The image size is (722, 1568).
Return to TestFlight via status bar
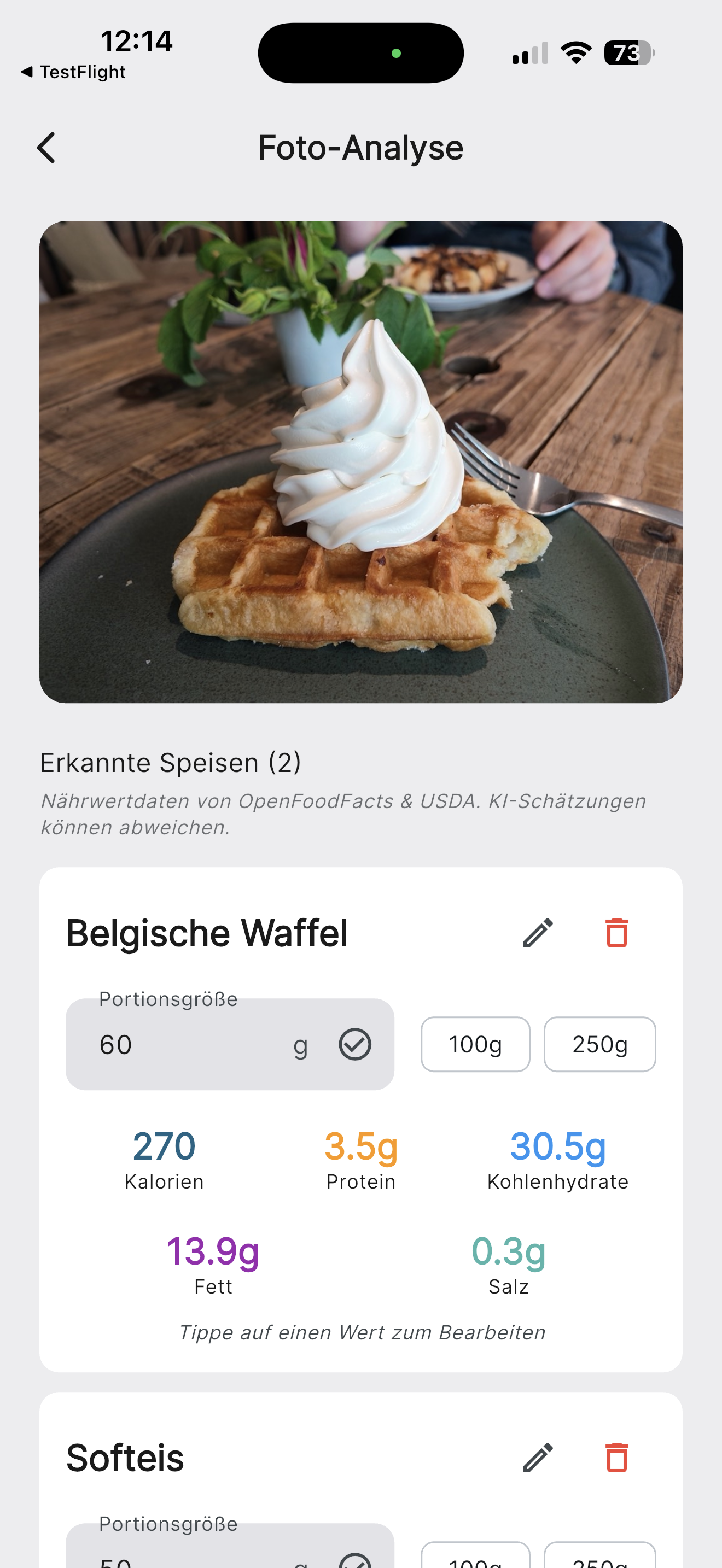tap(73, 72)
